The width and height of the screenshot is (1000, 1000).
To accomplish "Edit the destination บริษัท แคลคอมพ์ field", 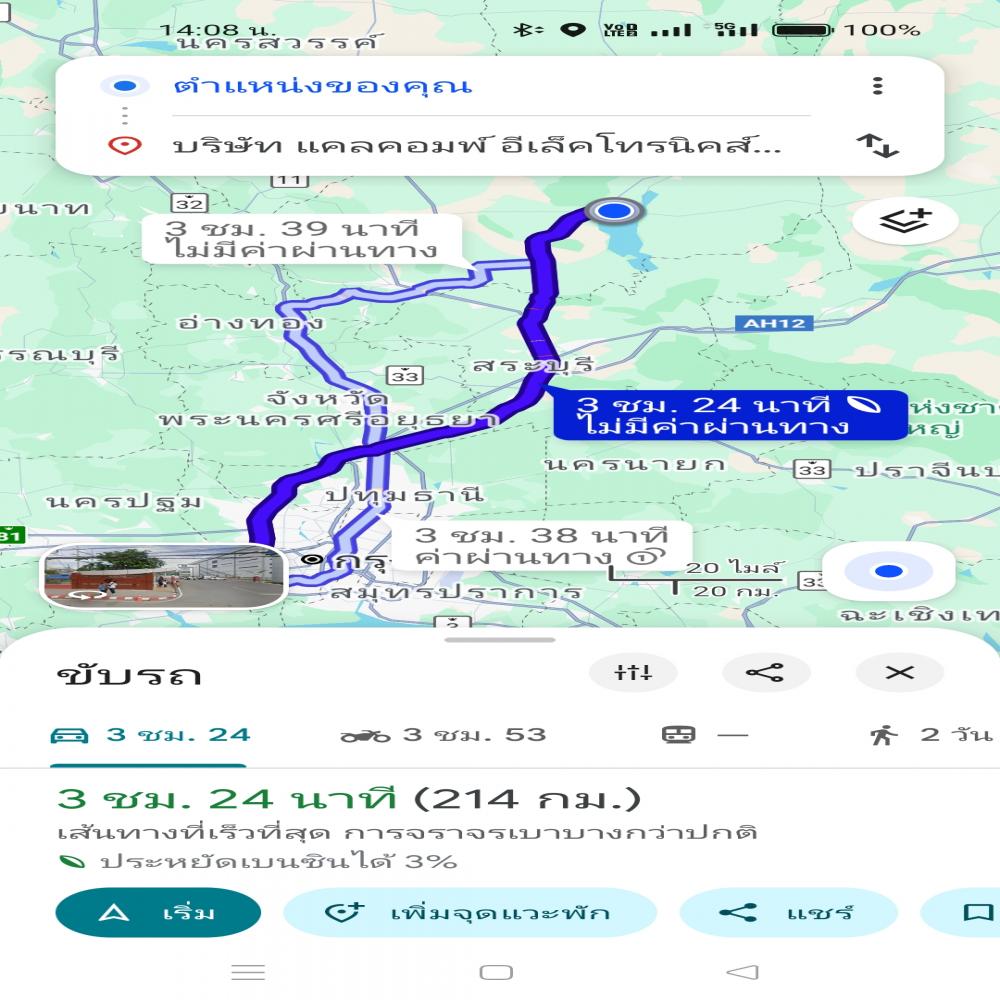I will (475, 146).
